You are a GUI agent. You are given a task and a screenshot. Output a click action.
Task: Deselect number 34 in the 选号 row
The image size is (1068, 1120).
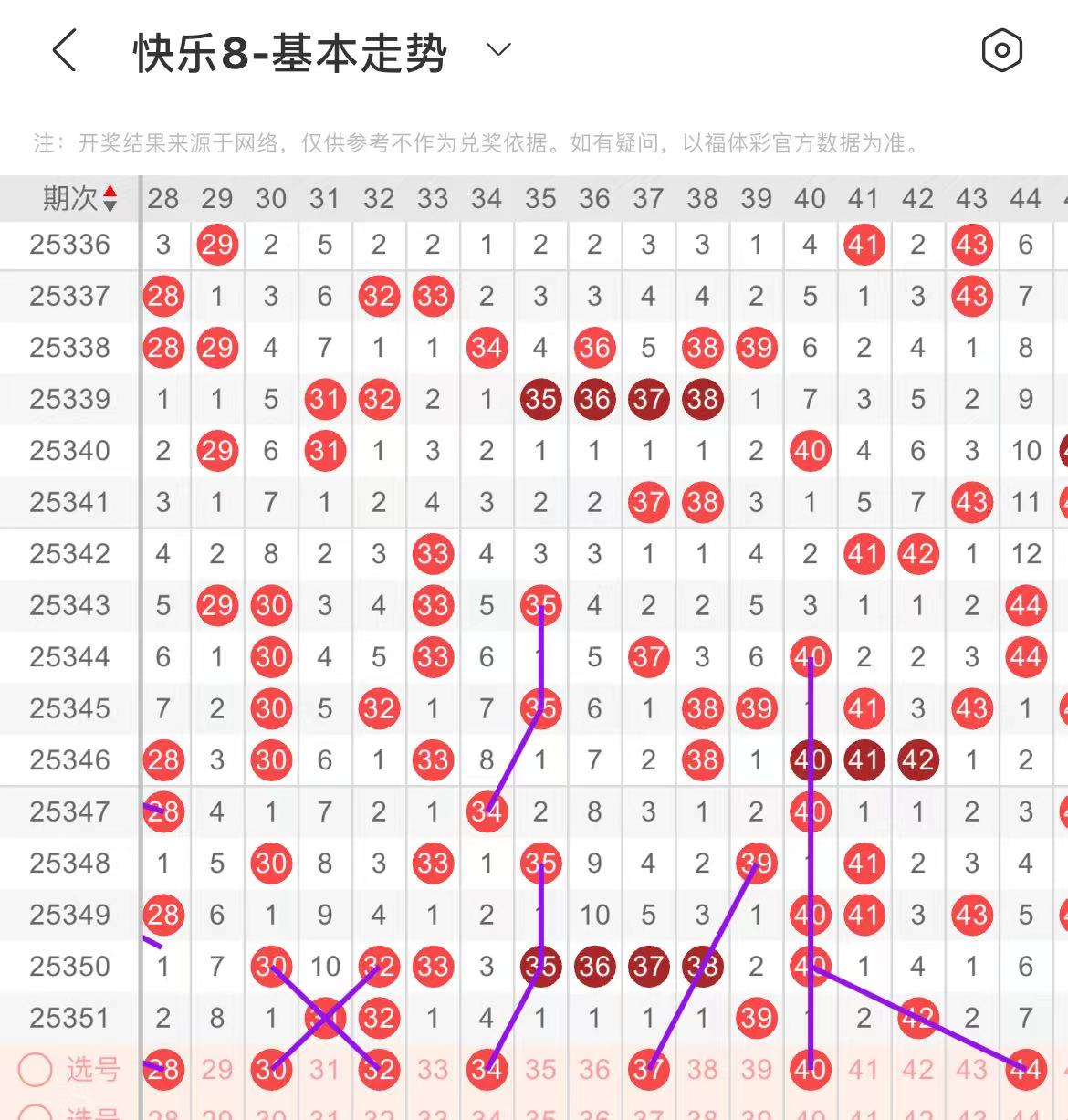pos(487,1069)
